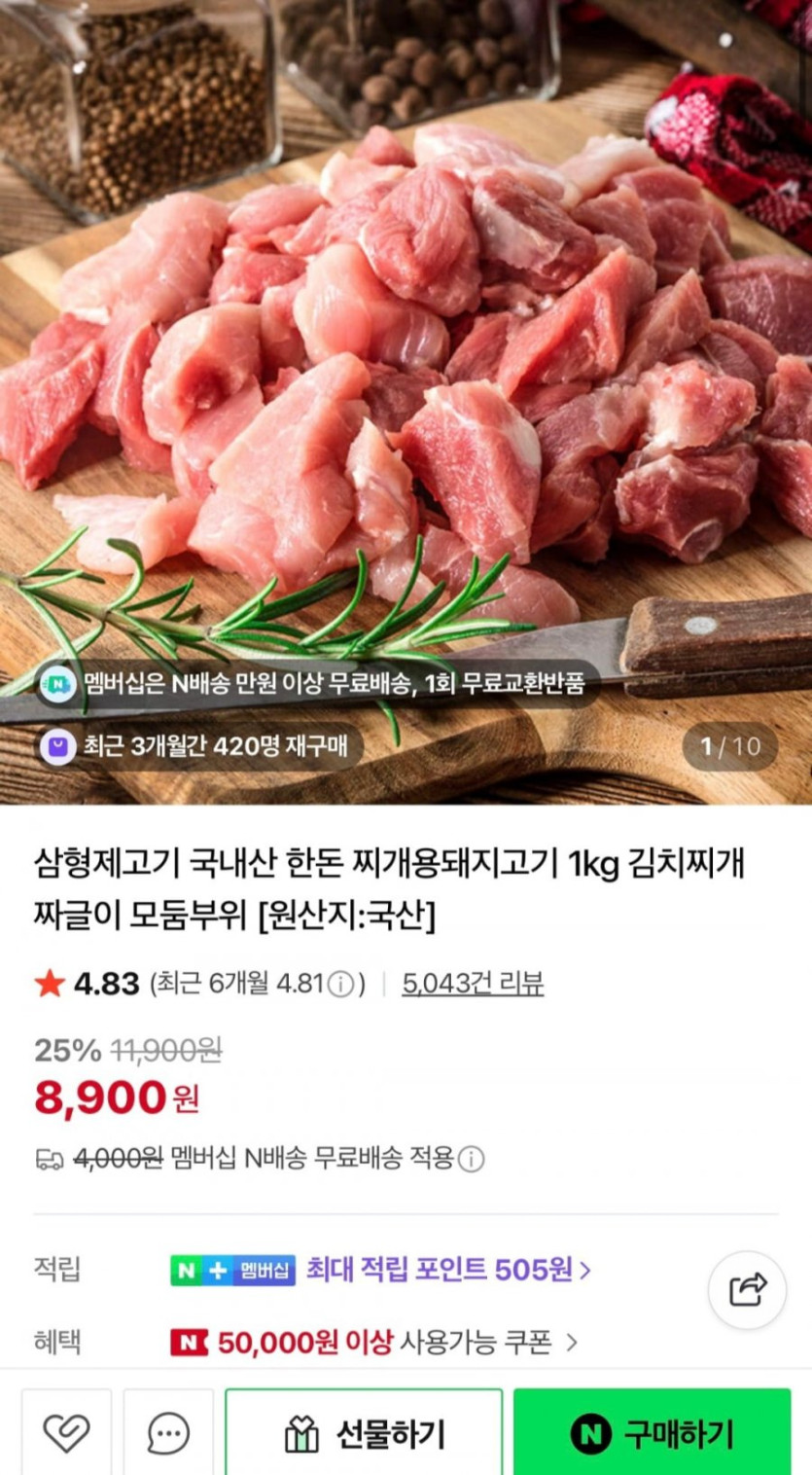
Task: Show info on 멤버십 N배송 무료배송 적용
Action: pos(472,1159)
